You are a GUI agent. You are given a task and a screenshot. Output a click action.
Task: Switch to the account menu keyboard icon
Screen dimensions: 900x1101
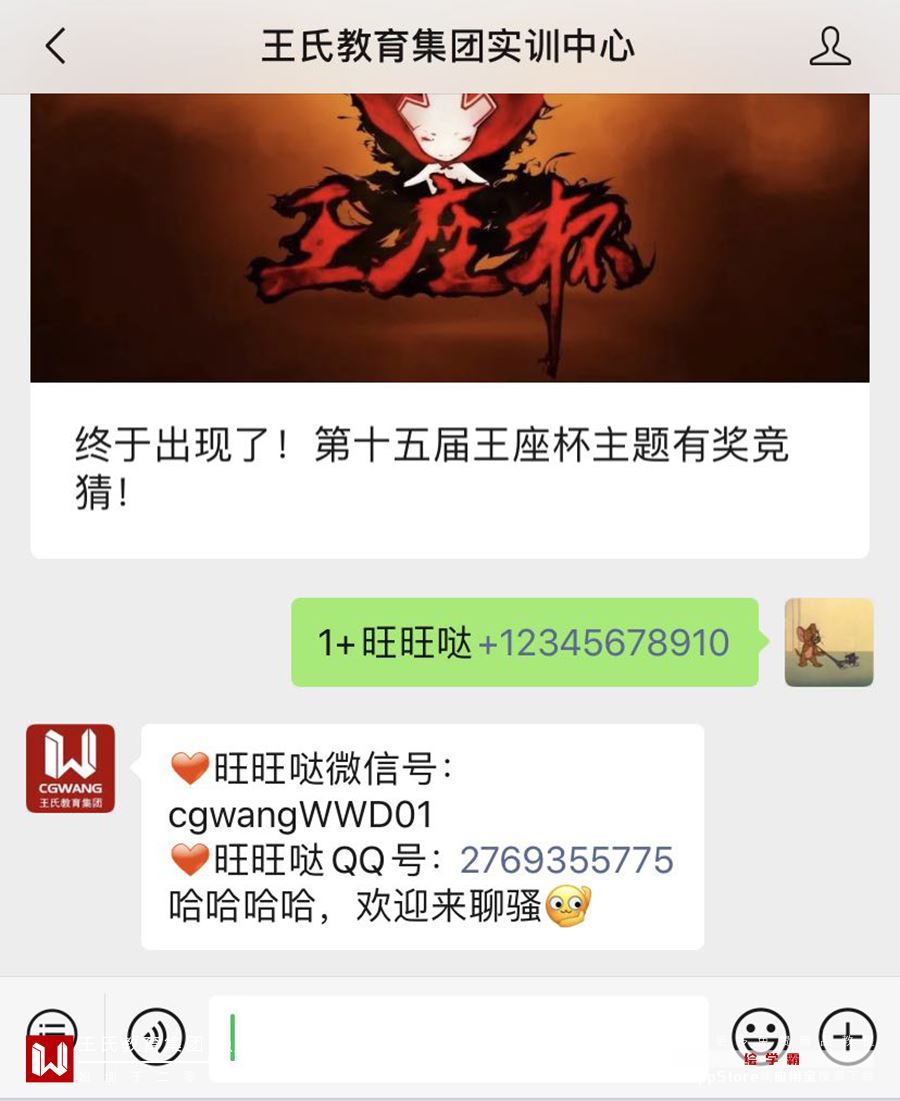coord(51,1036)
